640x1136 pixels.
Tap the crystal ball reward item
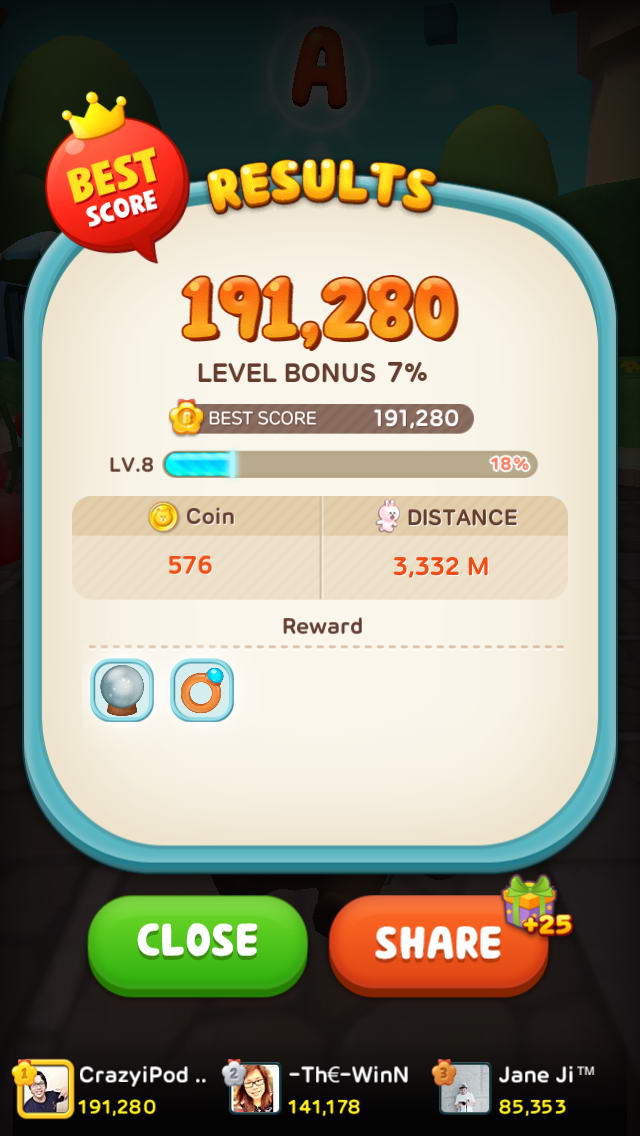122,690
